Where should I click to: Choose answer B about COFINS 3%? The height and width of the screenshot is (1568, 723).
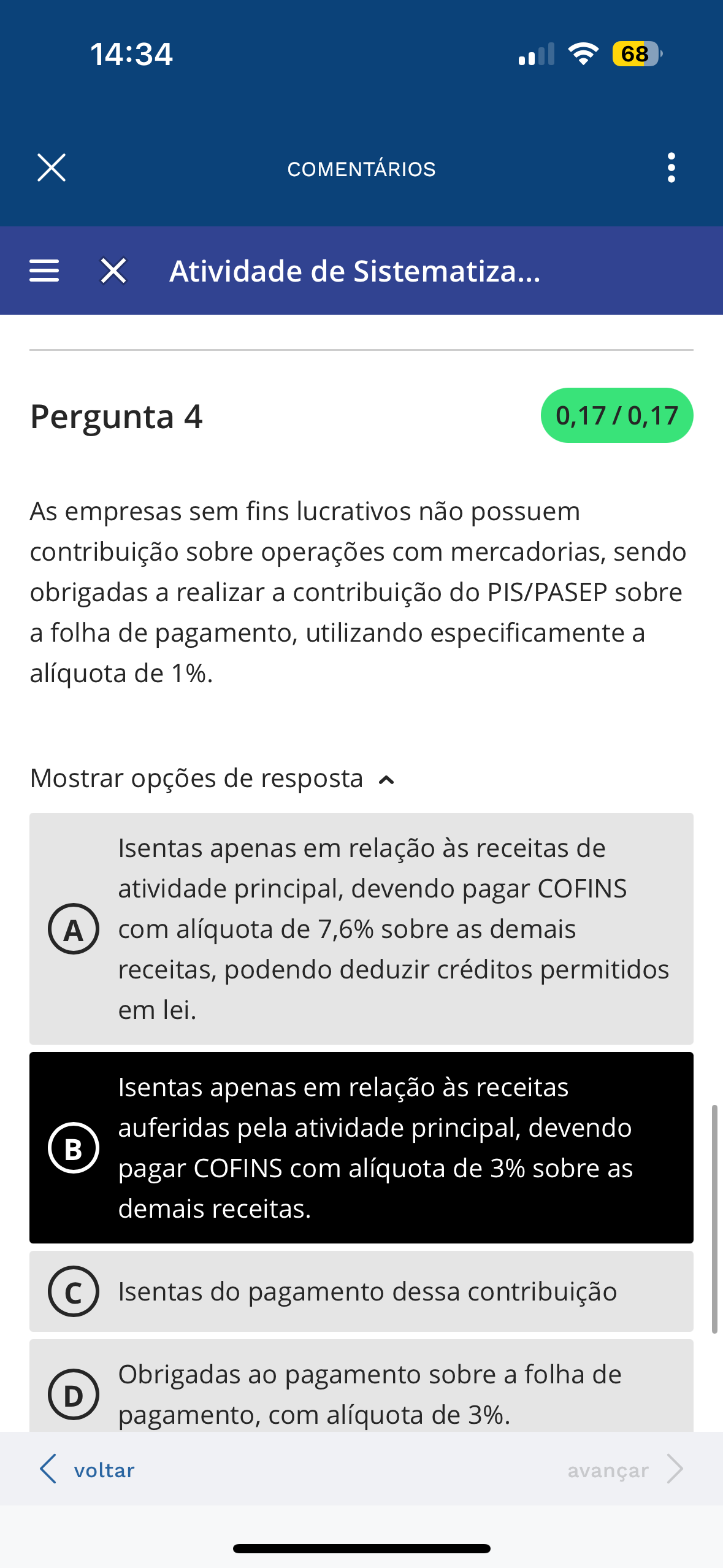tap(361, 1147)
